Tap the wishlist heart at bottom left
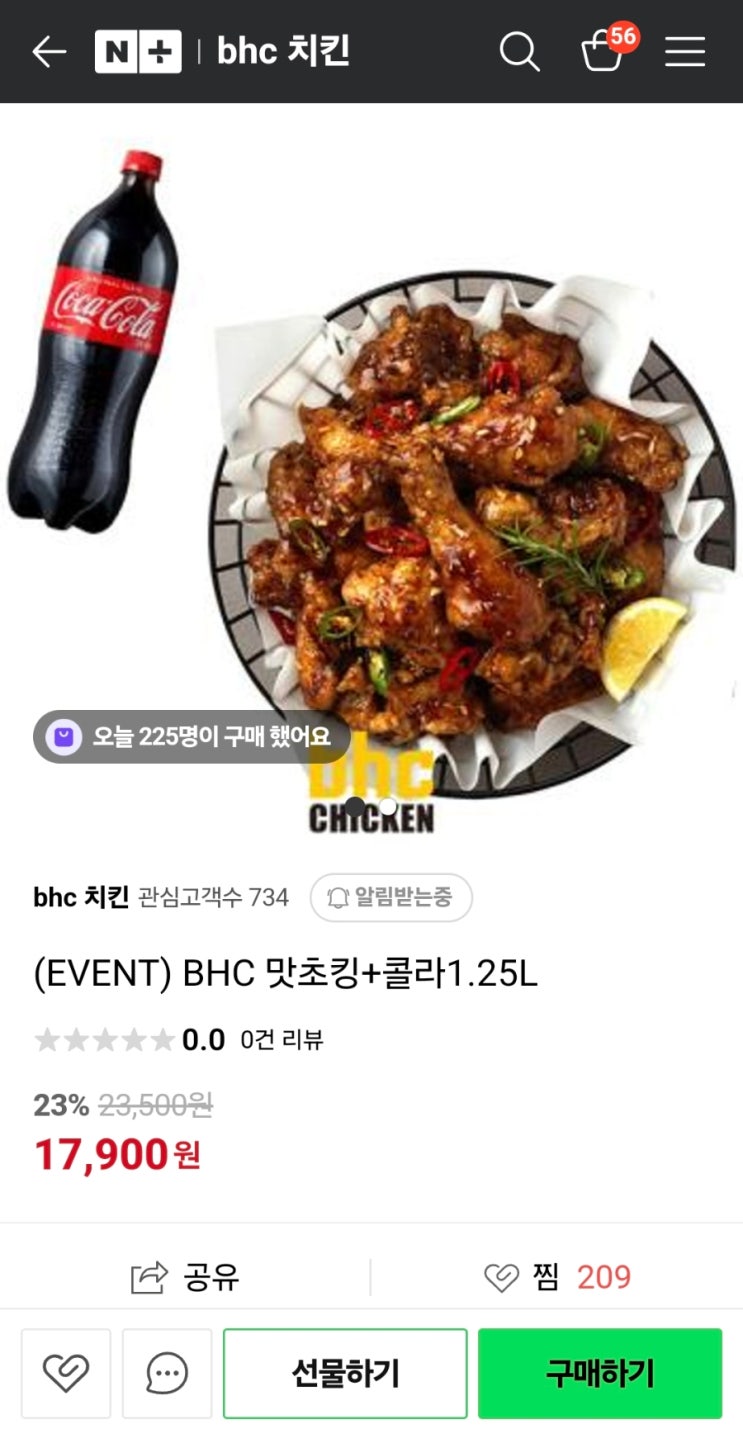This screenshot has width=743, height=1448. point(66,1374)
